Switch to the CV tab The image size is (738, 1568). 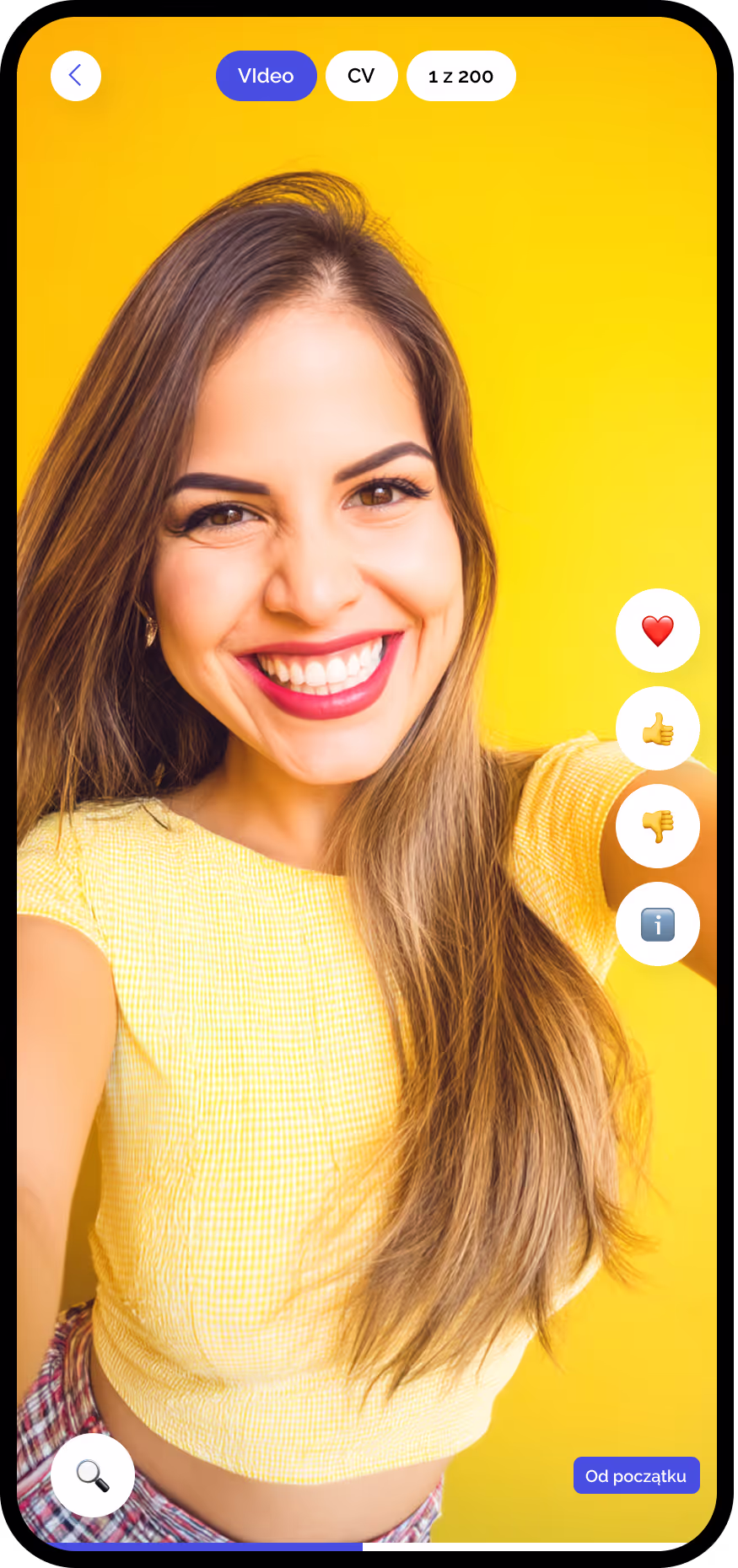tap(361, 76)
